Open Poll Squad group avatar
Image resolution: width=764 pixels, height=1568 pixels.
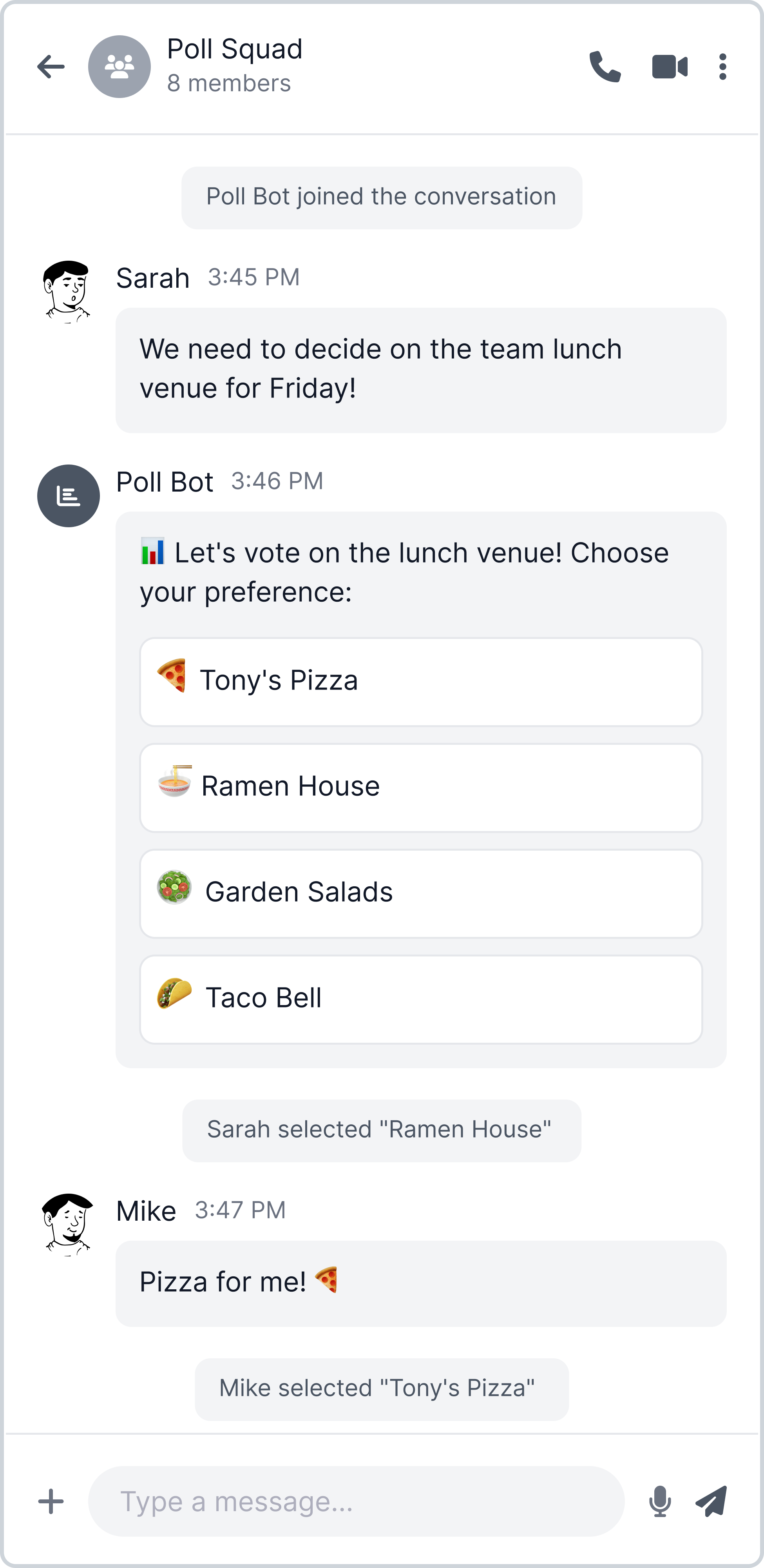(x=119, y=66)
